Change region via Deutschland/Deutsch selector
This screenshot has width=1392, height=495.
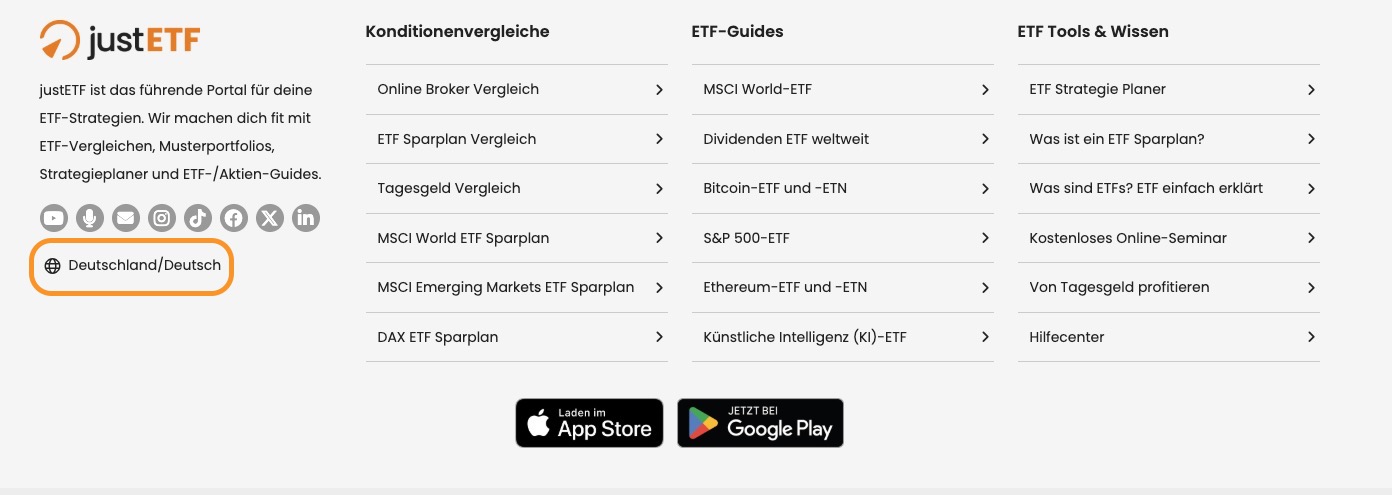click(x=132, y=266)
